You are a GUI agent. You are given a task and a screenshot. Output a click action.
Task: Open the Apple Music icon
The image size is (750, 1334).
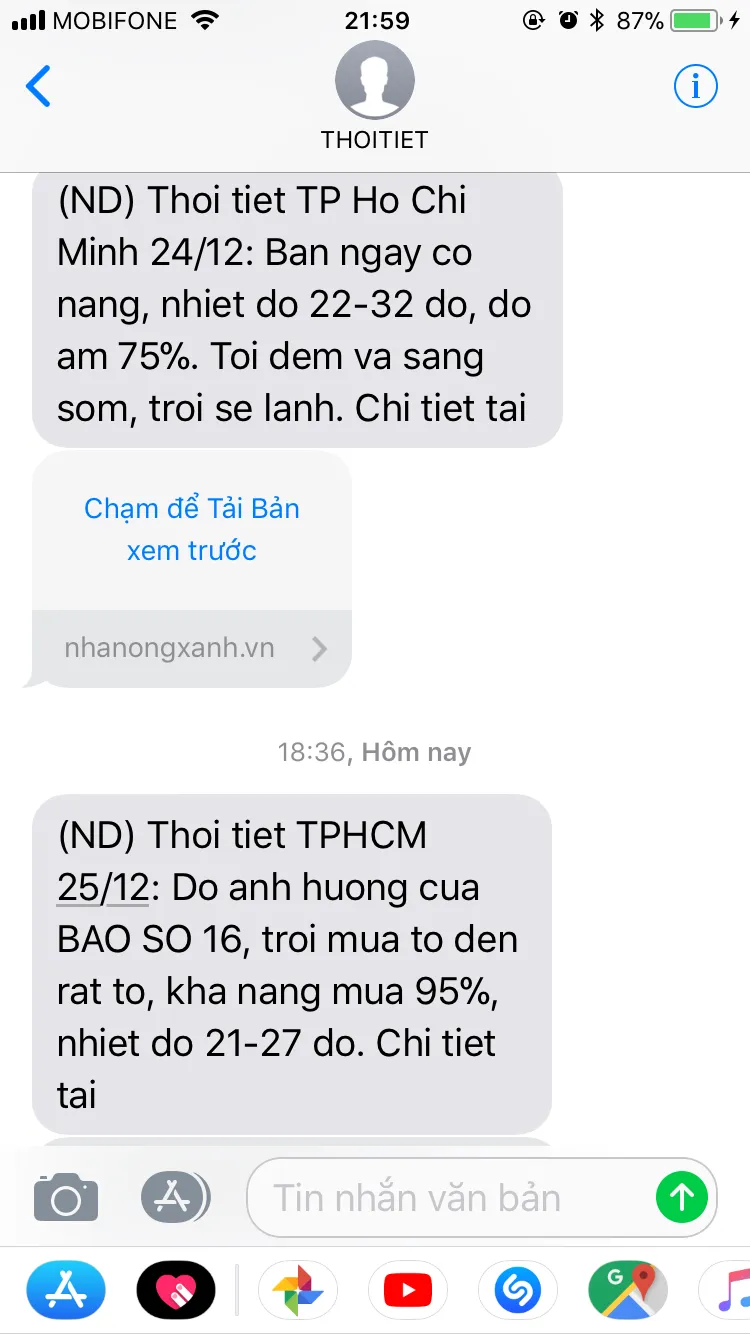coord(737,1290)
